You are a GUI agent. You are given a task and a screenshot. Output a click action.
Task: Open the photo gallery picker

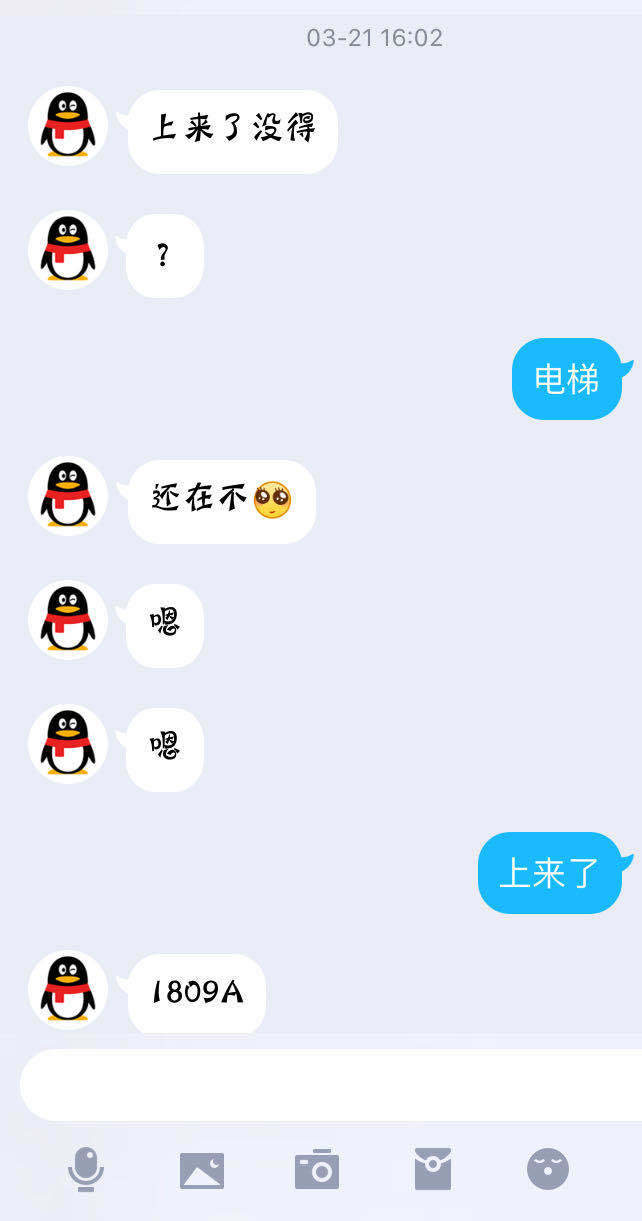point(202,1170)
